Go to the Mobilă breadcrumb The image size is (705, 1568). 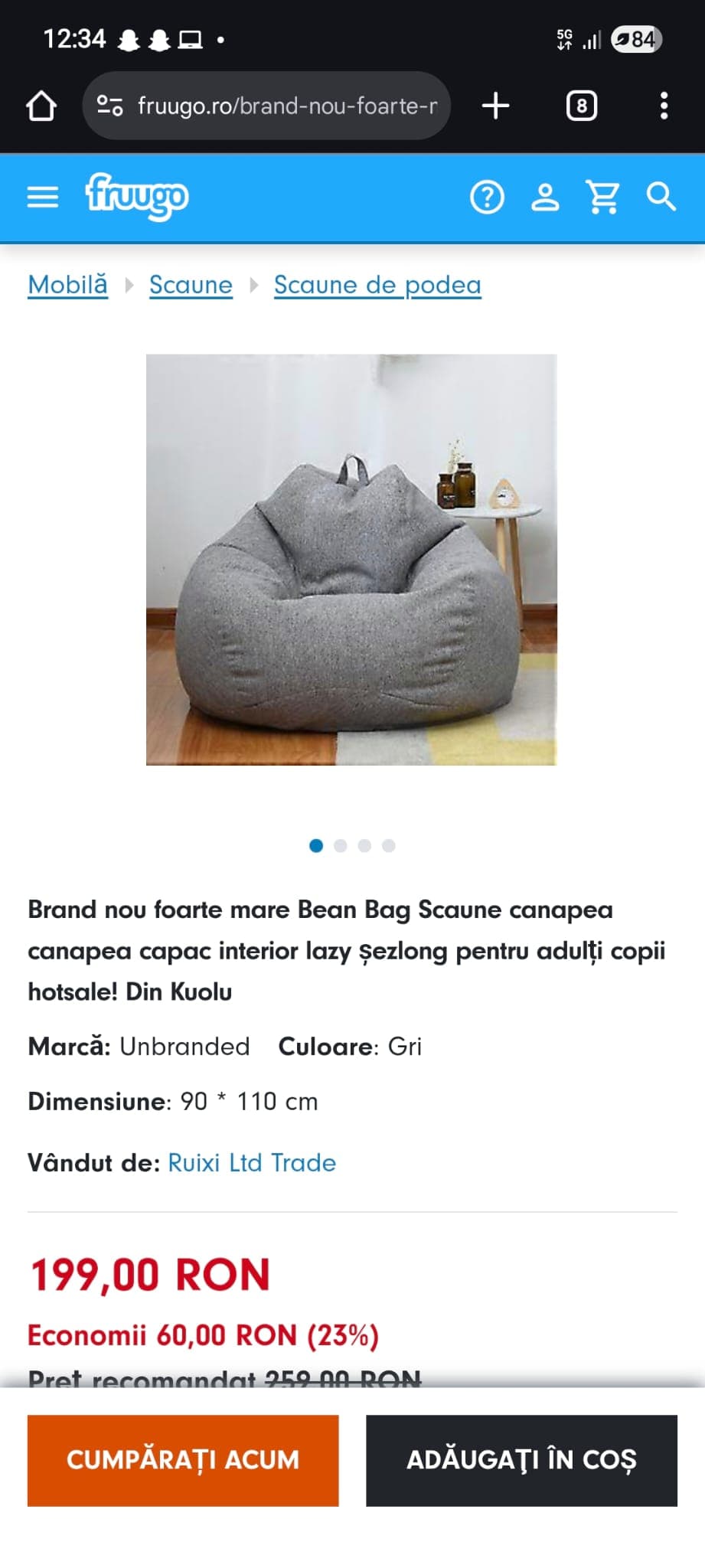[x=67, y=285]
